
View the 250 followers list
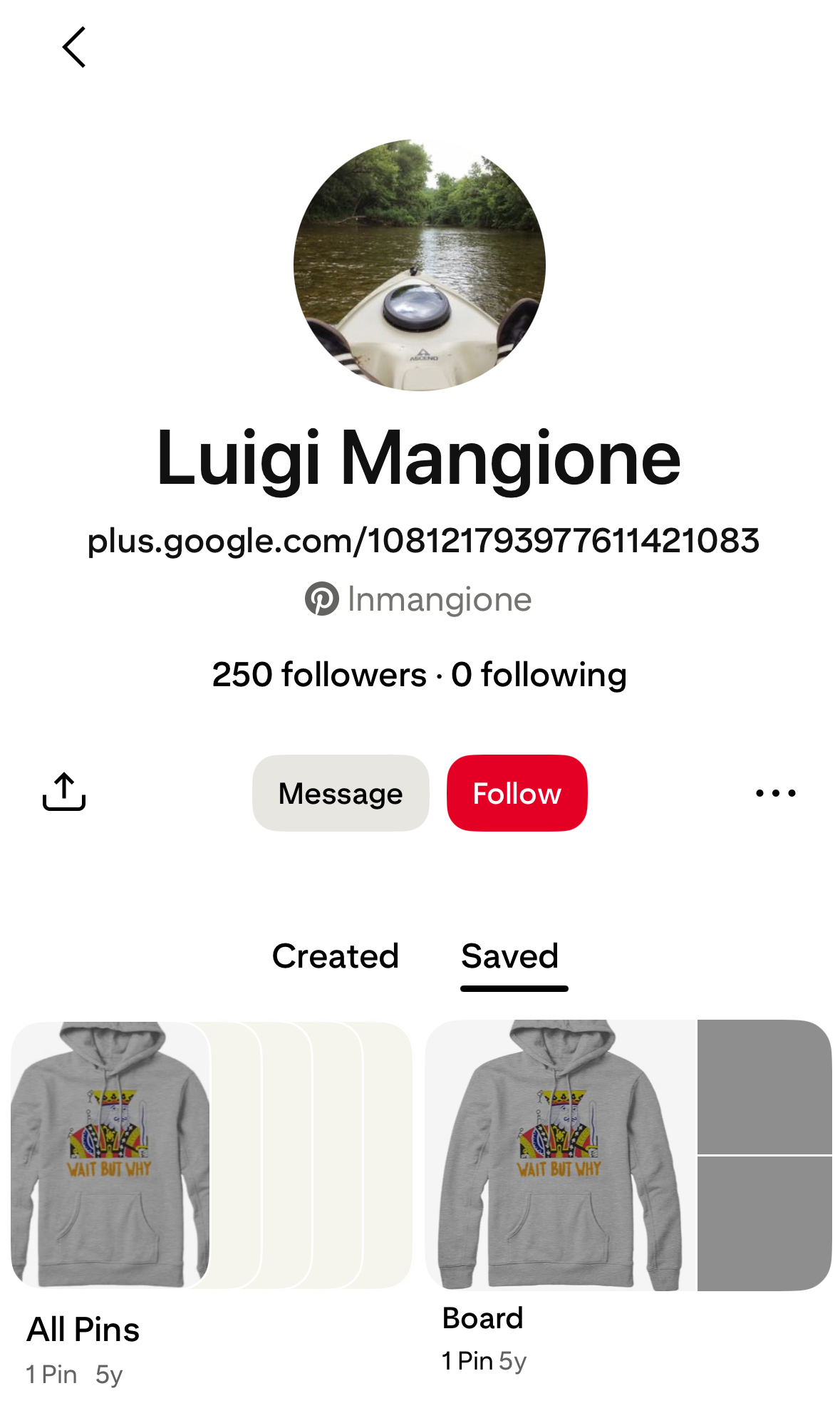(x=319, y=674)
